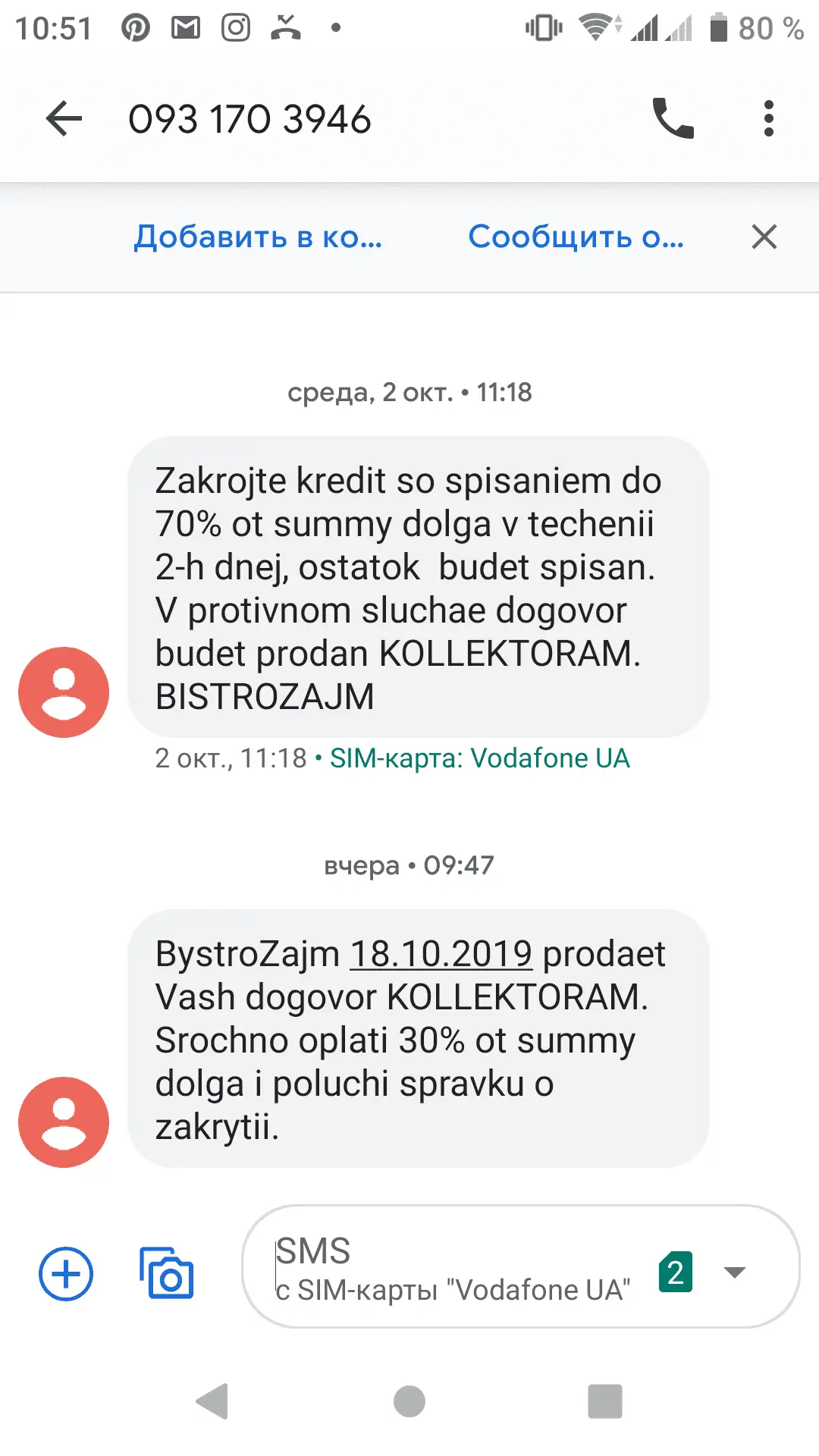The height and width of the screenshot is (1456, 819).
Task: Call 093 170 3946
Action: (x=673, y=119)
